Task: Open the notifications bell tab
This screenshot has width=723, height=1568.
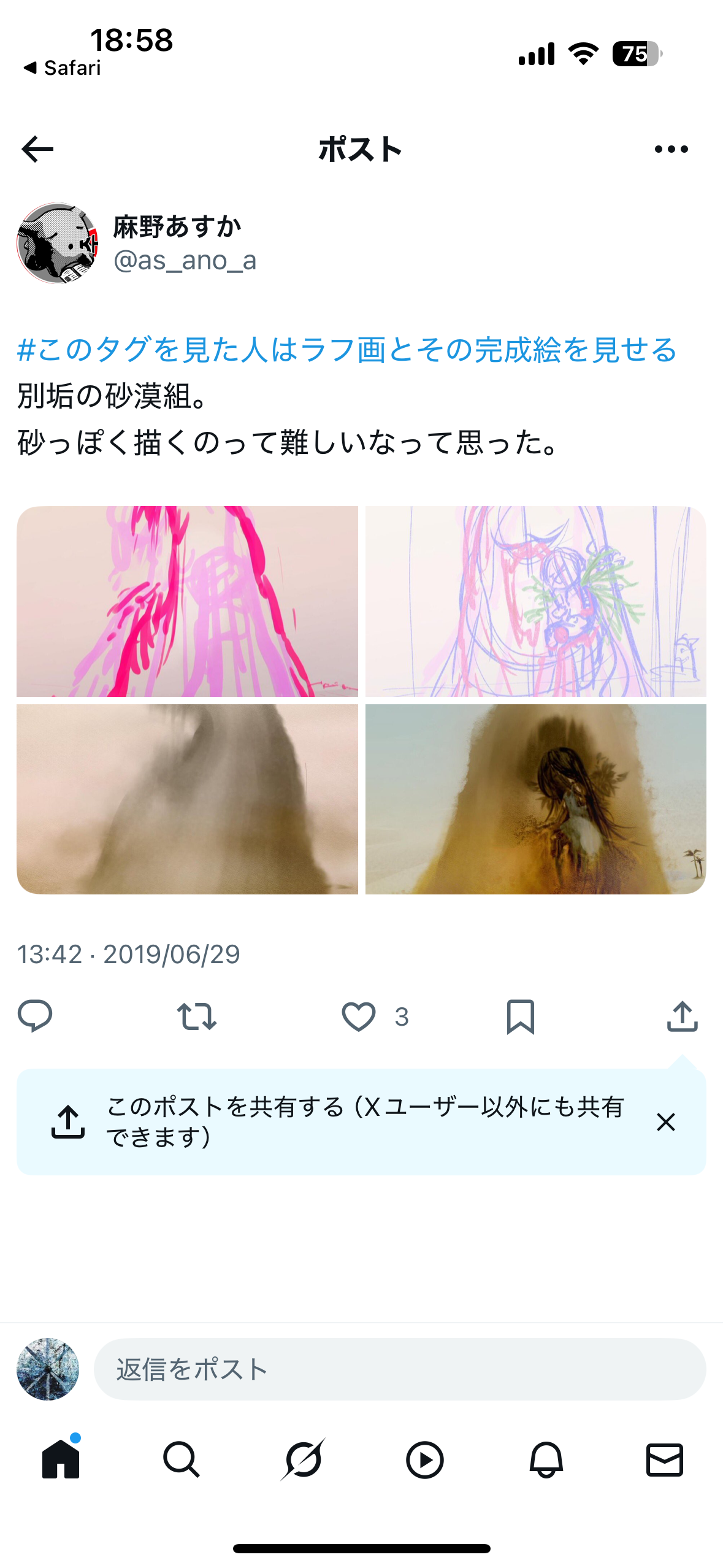Action: tap(546, 1459)
